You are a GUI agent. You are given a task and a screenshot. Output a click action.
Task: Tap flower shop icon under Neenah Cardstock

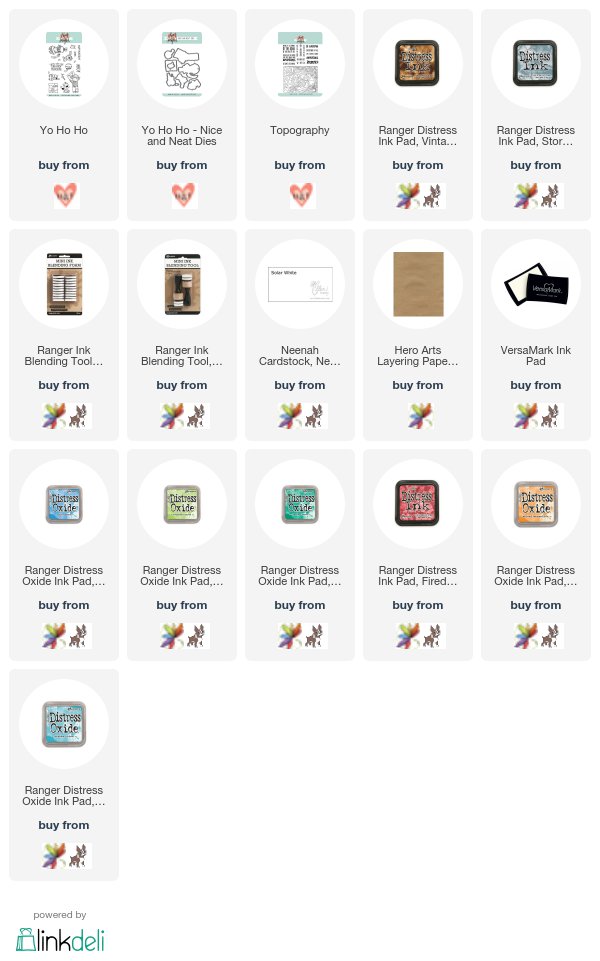pos(289,416)
